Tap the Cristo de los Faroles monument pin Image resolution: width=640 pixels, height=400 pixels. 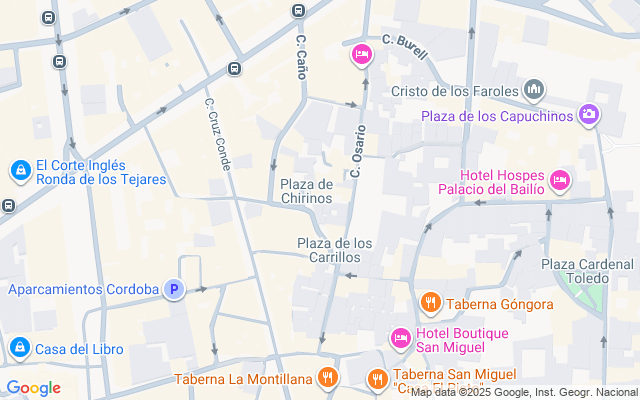pos(534,91)
